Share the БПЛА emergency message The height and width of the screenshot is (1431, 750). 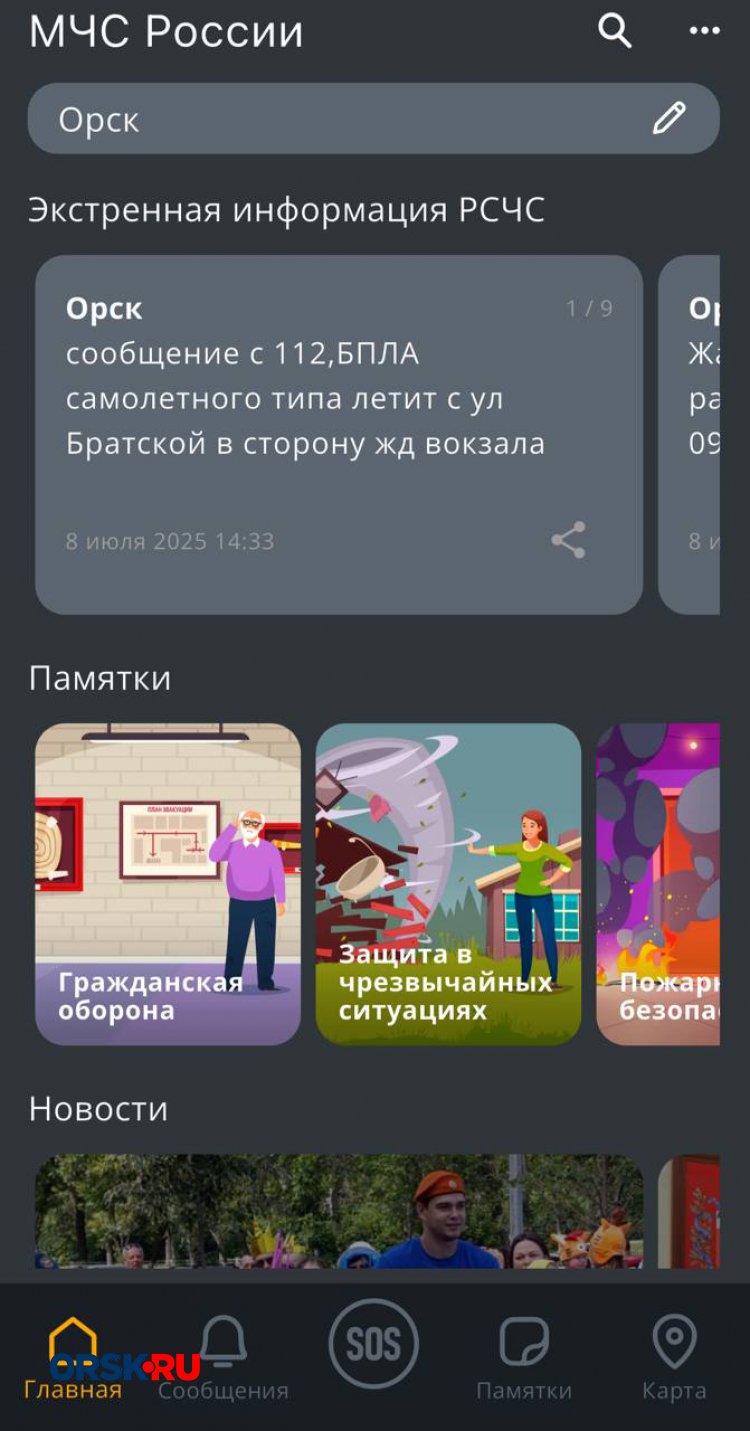coord(568,540)
